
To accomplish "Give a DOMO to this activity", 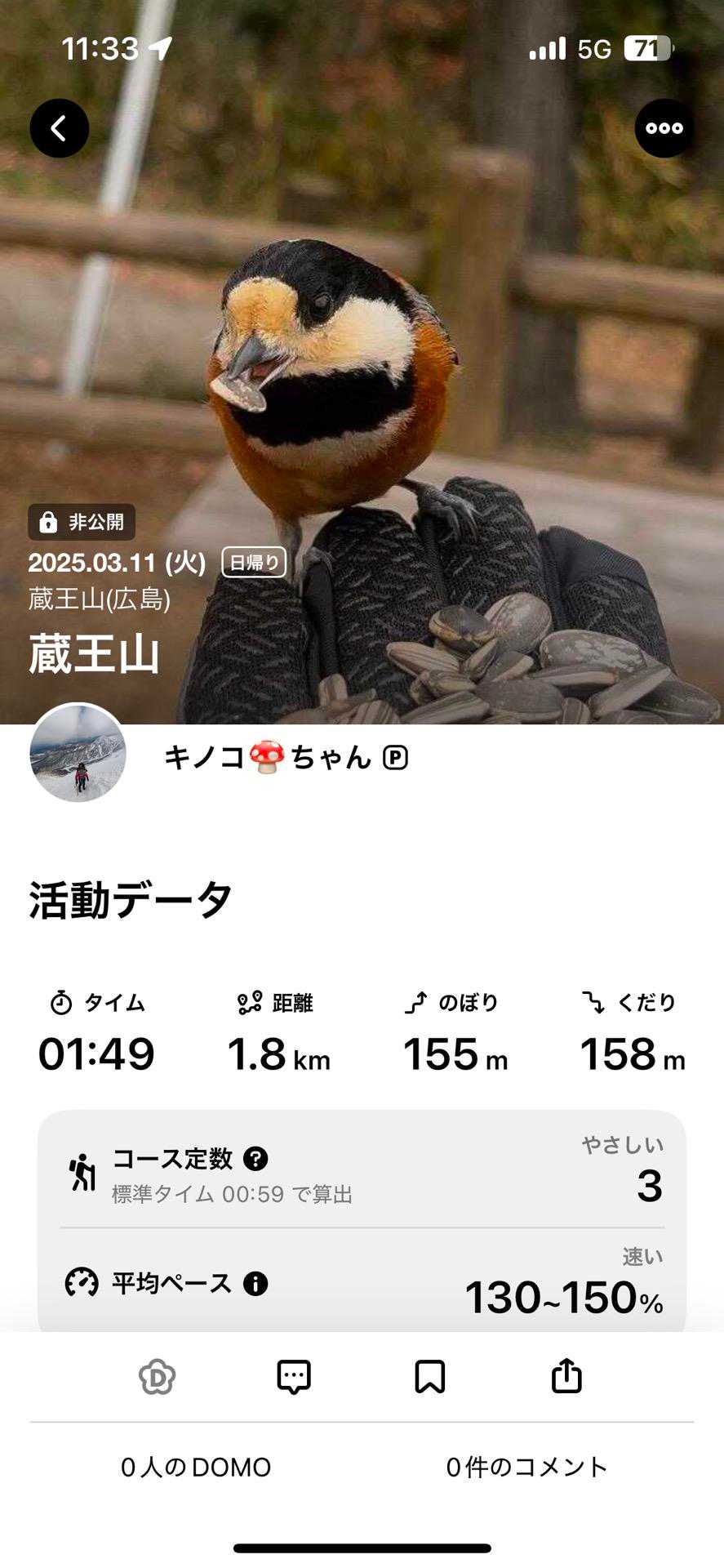I will [x=157, y=1377].
